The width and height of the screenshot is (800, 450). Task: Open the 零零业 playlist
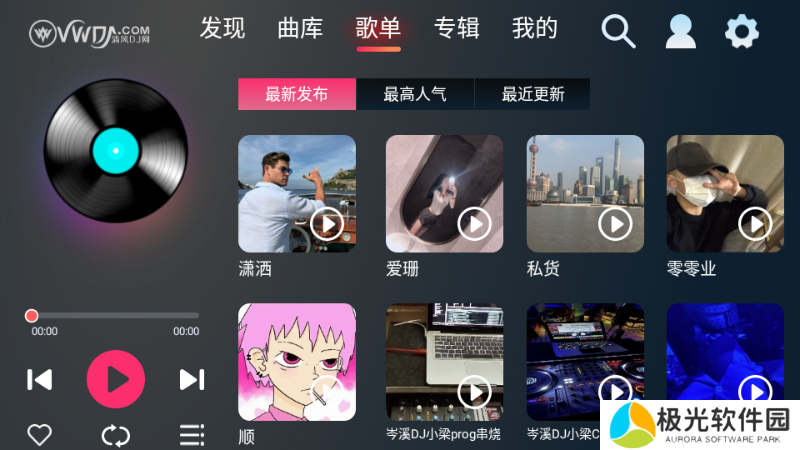725,194
